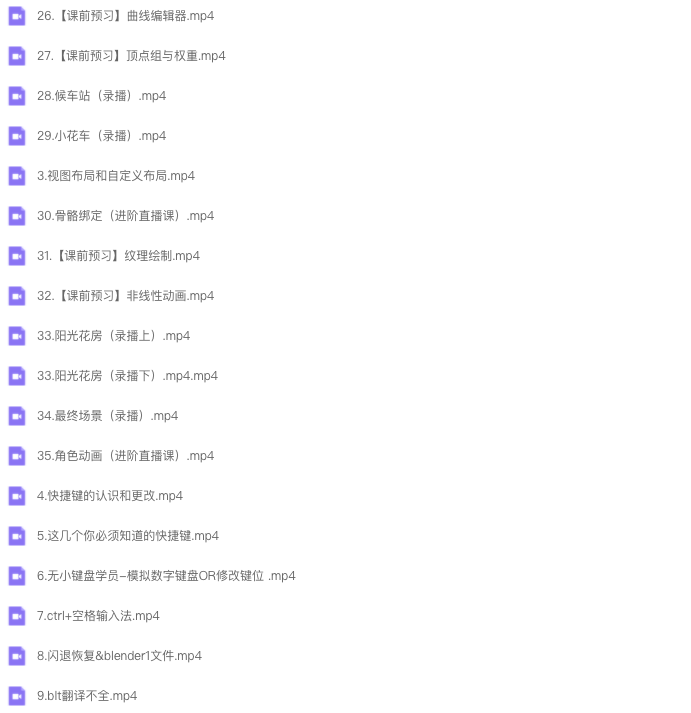Open 6.无小键盘学员 模拟数字键盘 file
The width and height of the screenshot is (691, 713).
[166, 576]
